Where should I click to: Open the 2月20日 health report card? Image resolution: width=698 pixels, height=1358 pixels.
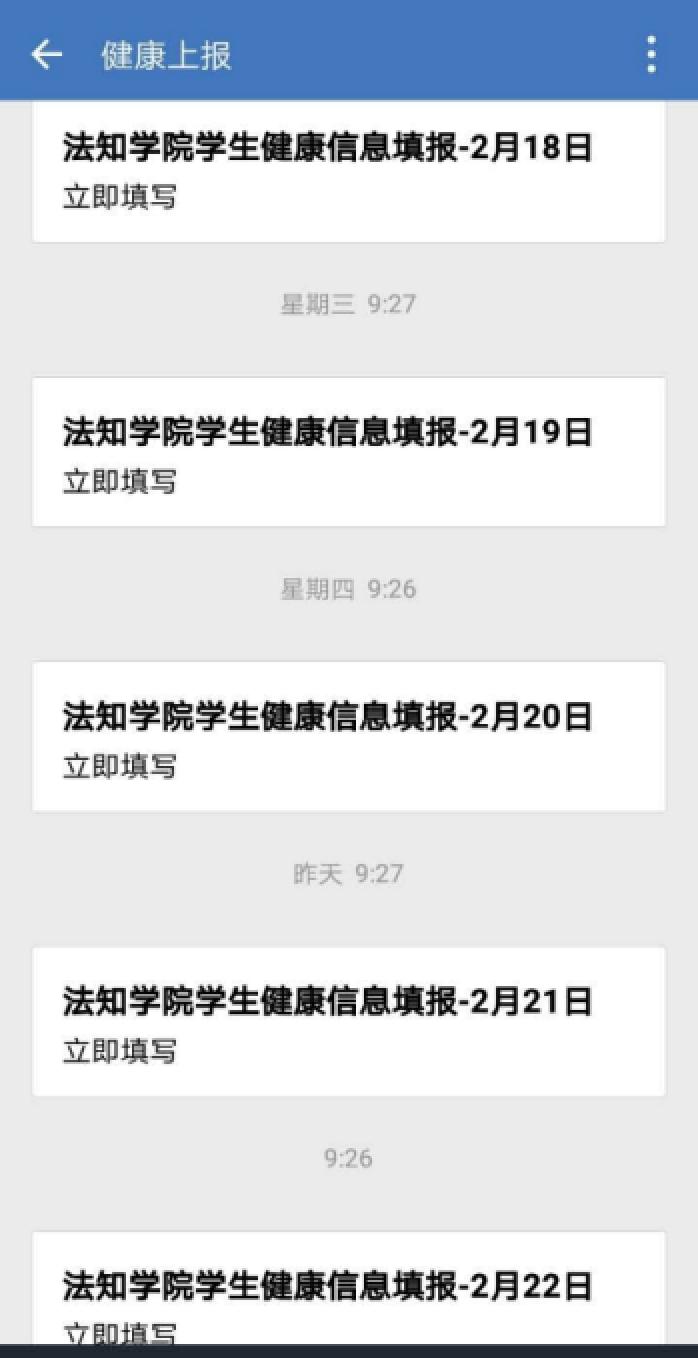348,737
